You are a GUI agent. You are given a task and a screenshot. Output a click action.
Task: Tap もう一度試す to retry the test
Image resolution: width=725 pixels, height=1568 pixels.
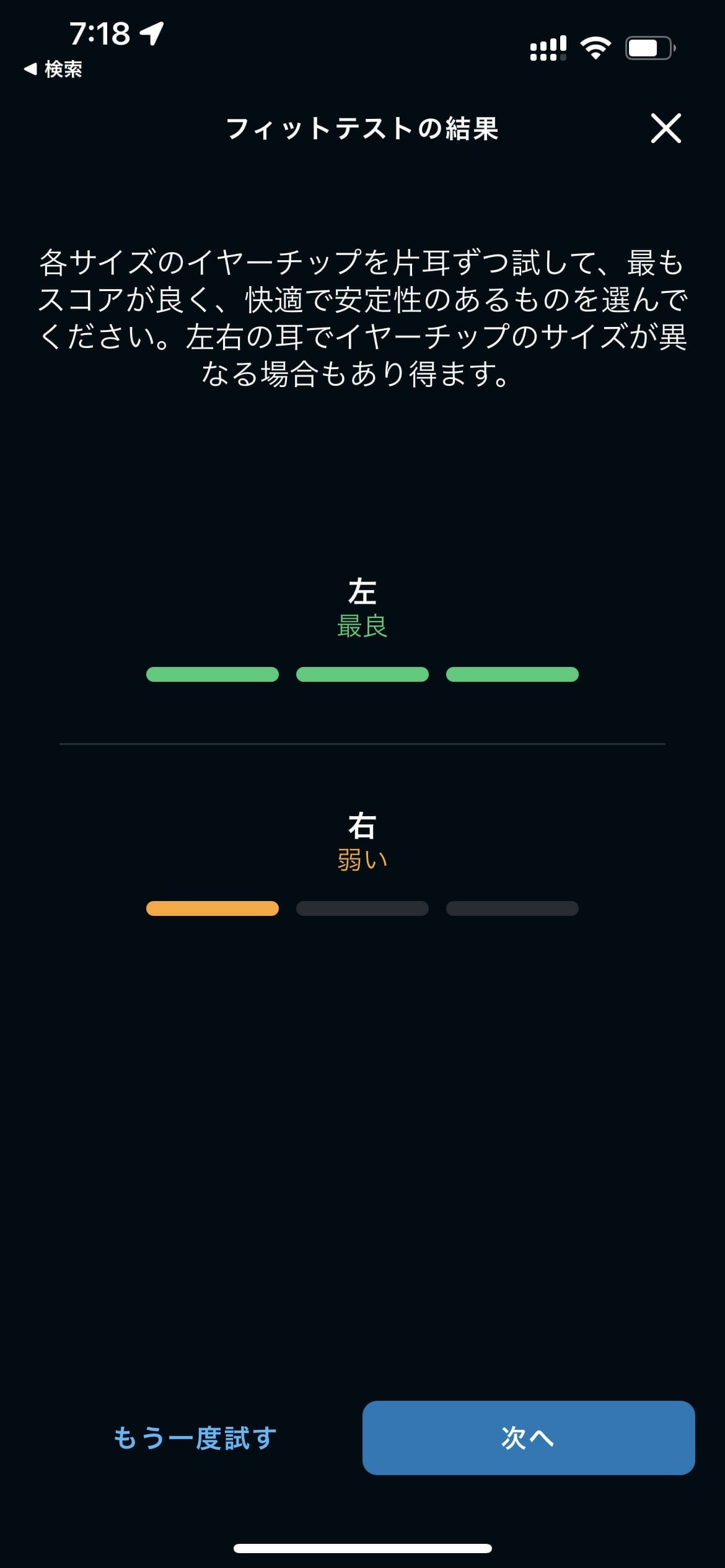[195, 1438]
